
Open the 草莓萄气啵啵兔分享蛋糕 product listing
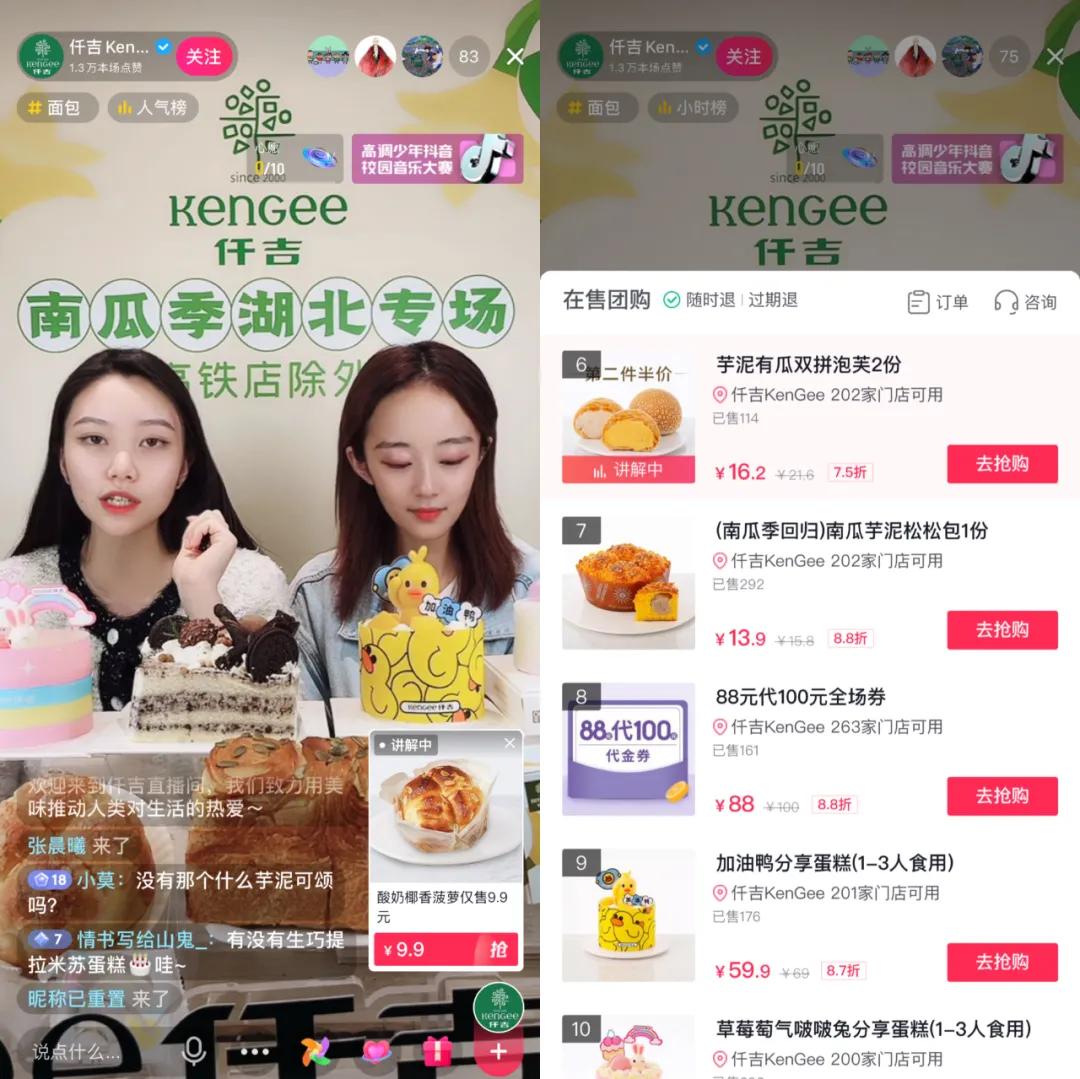coord(873,1029)
